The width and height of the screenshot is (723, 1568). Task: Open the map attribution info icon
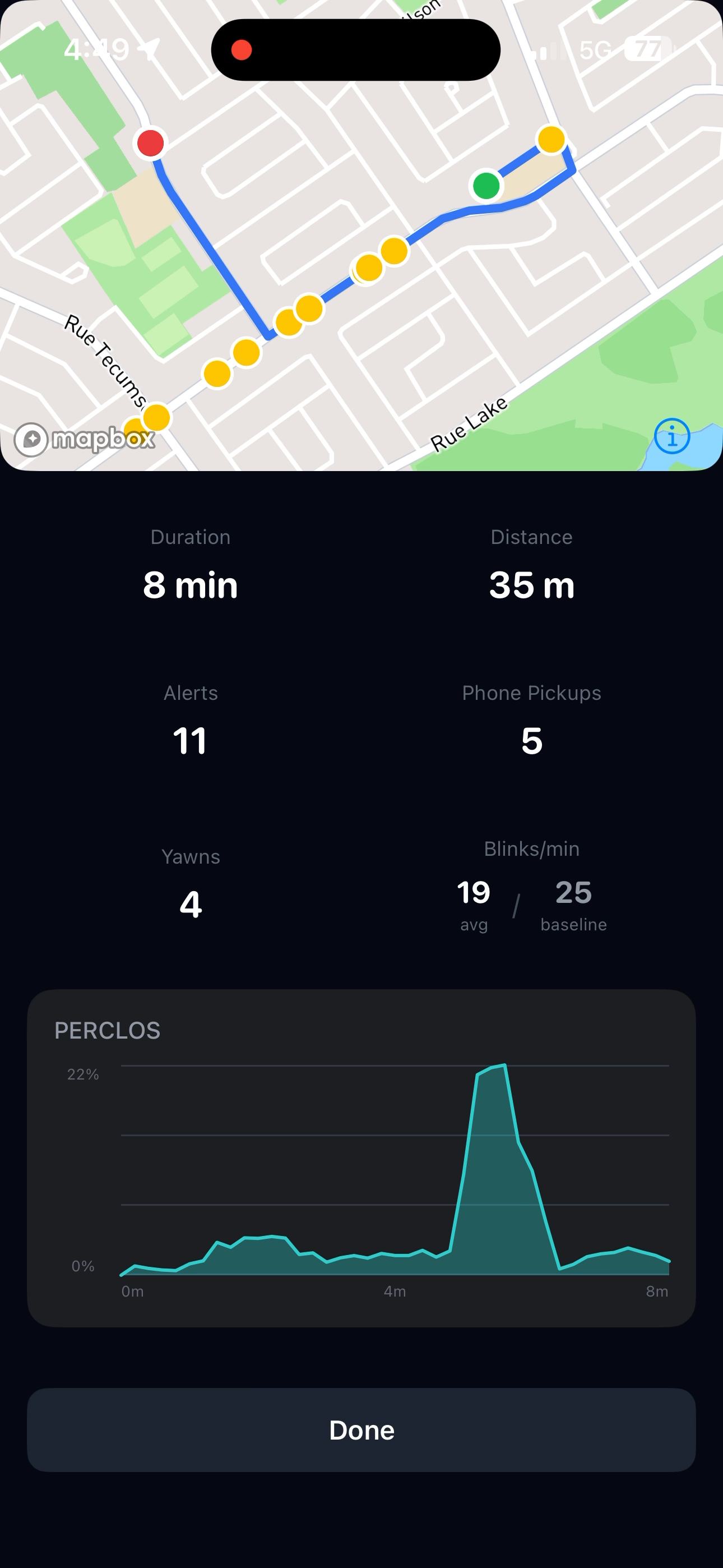pos(672,436)
